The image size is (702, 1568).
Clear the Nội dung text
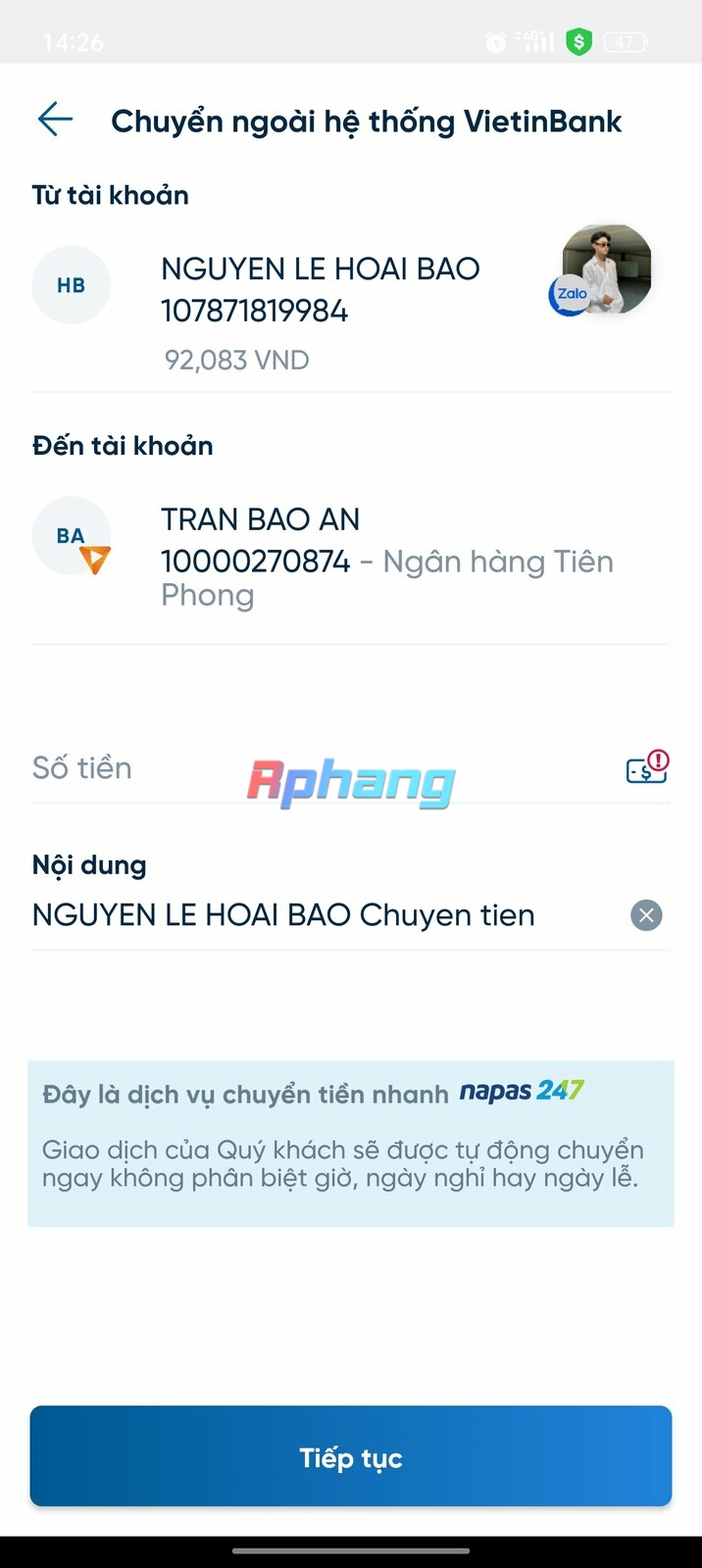pos(646,915)
